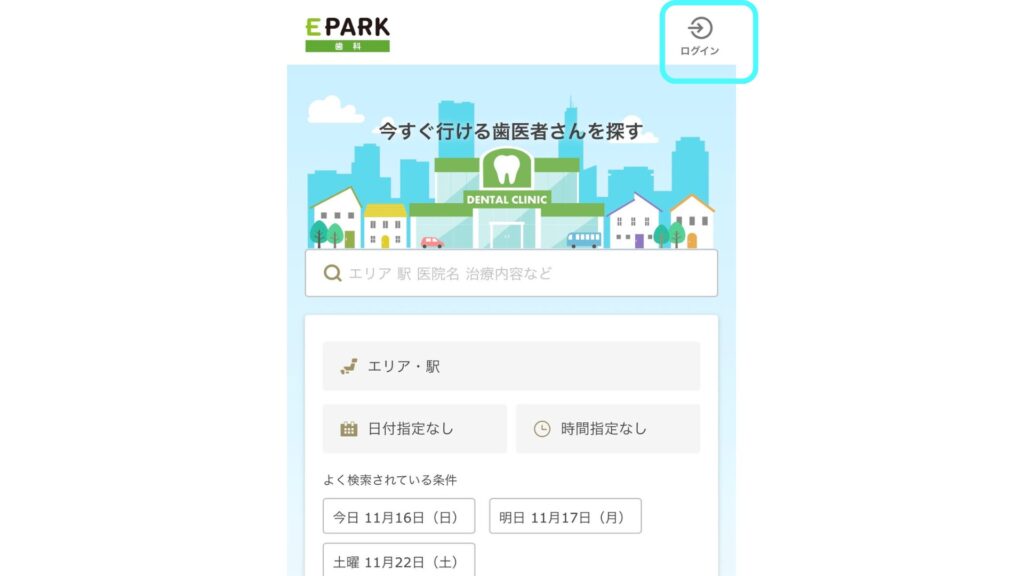Open the 時間指定なし time picker
This screenshot has height=576, width=1024.
tap(607, 428)
